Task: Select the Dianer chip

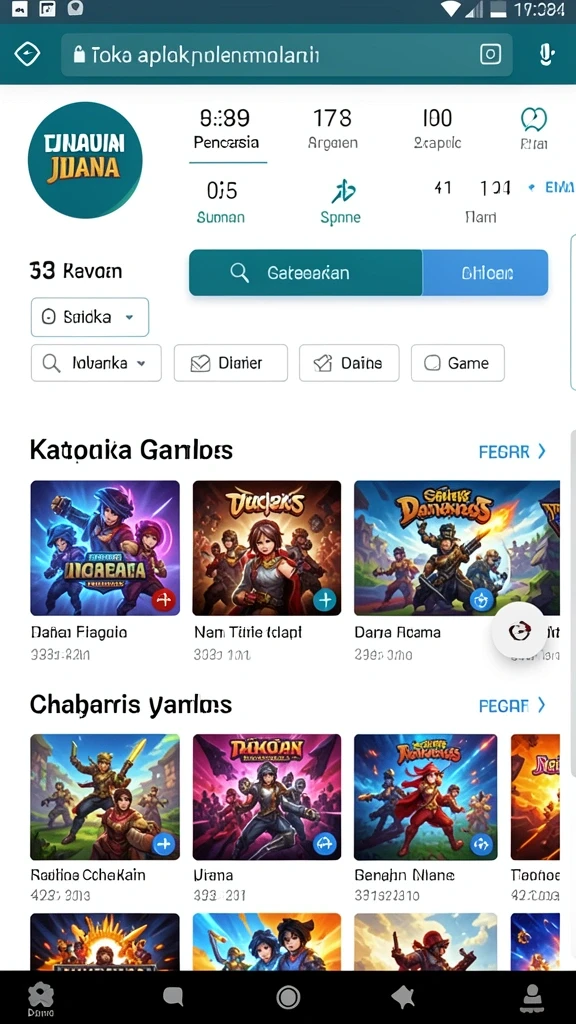Action: tap(231, 363)
